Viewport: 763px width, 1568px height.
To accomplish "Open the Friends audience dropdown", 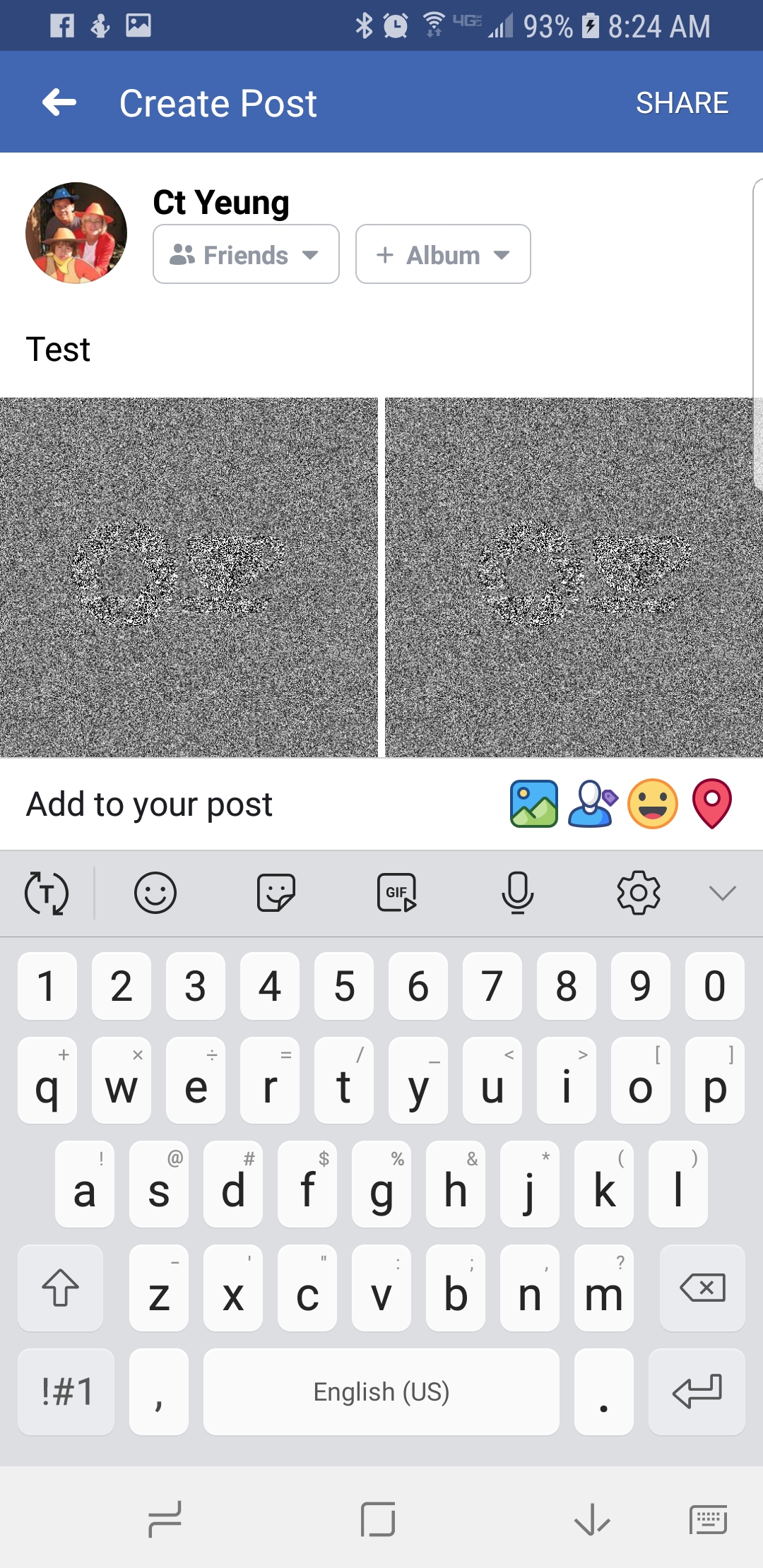I will pos(246,254).
